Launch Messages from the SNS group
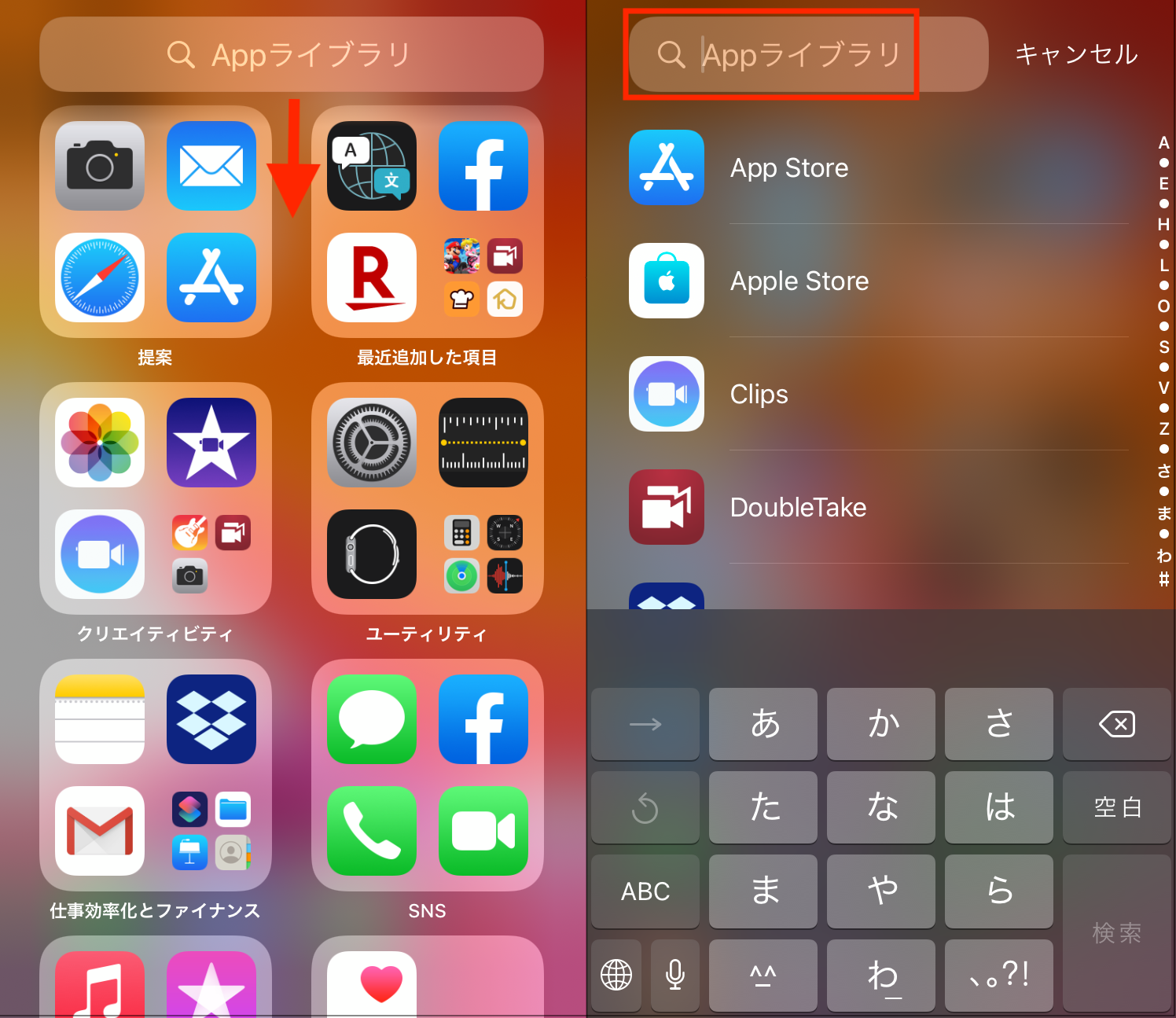Image resolution: width=1176 pixels, height=1018 pixels. (x=372, y=719)
